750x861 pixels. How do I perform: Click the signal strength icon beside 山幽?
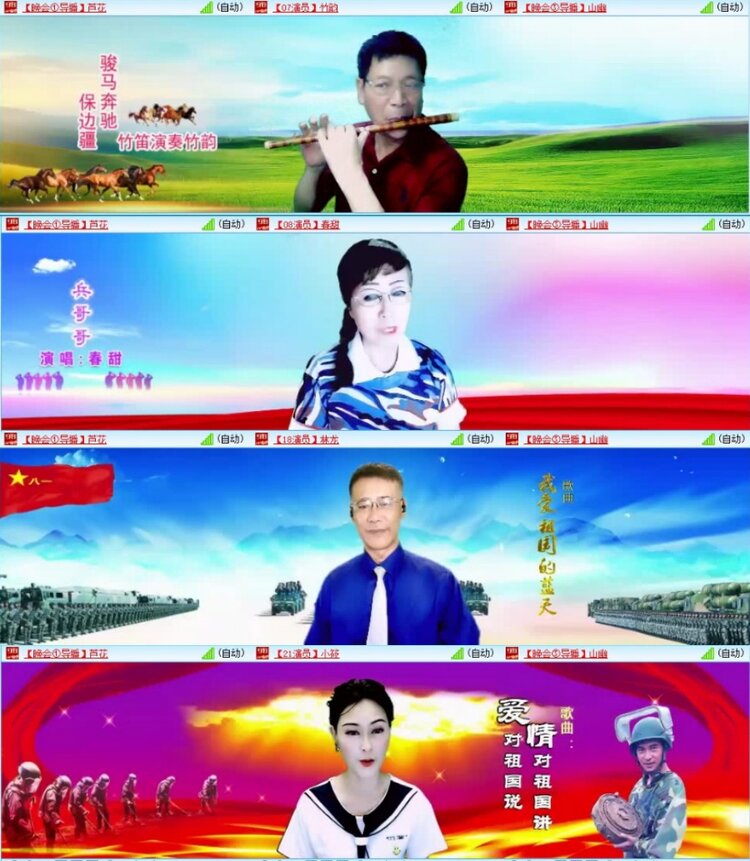pyautogui.click(x=706, y=8)
